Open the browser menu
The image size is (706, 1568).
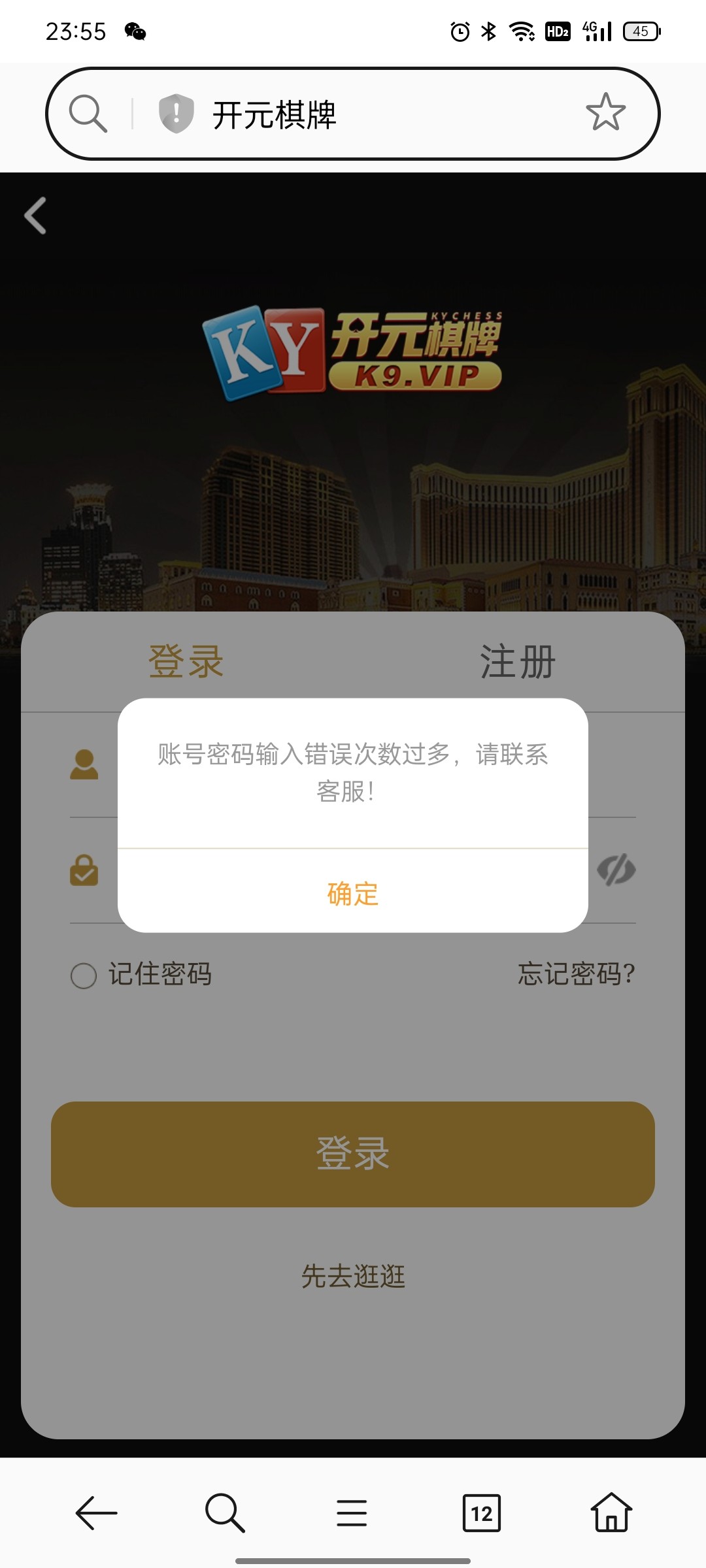tap(352, 1512)
